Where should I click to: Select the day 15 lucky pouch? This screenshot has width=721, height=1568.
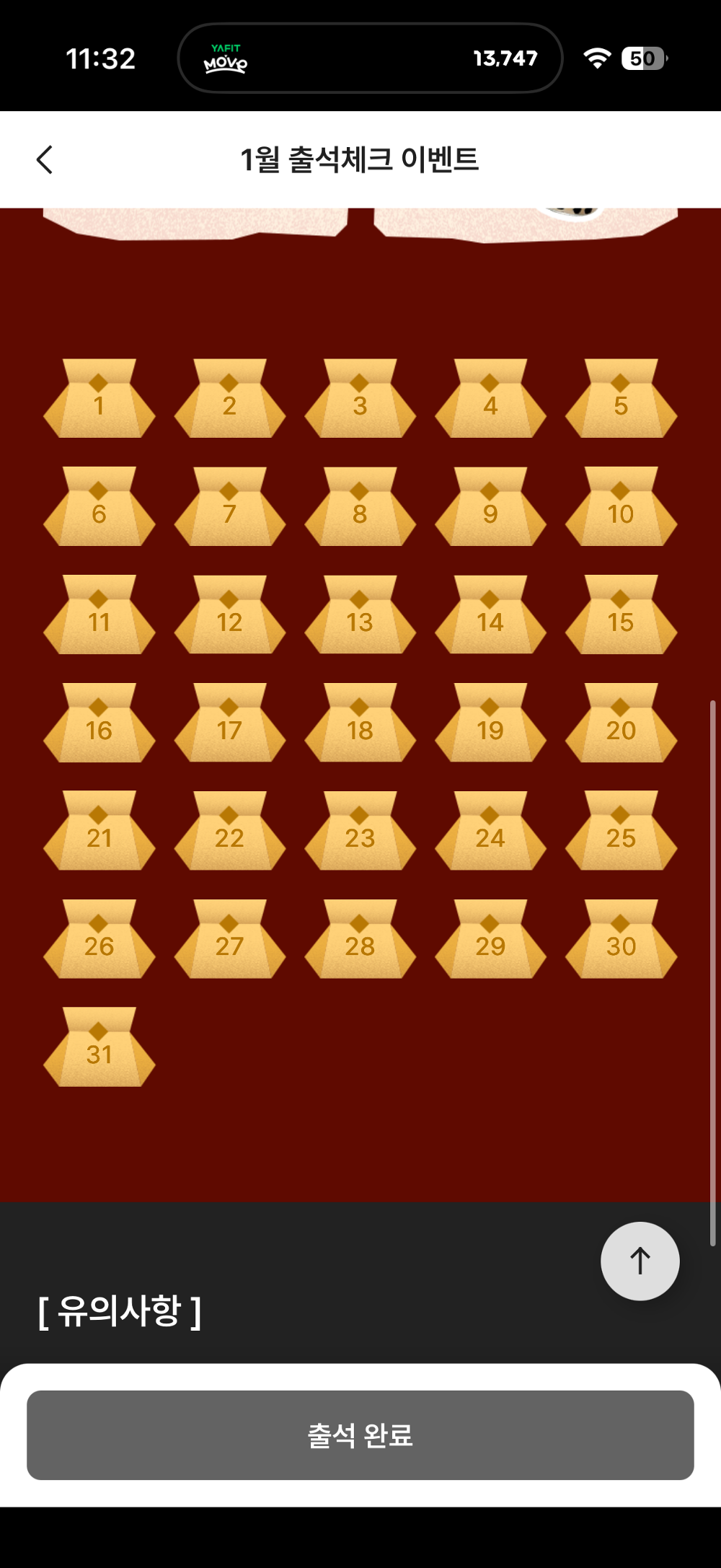[x=621, y=617]
